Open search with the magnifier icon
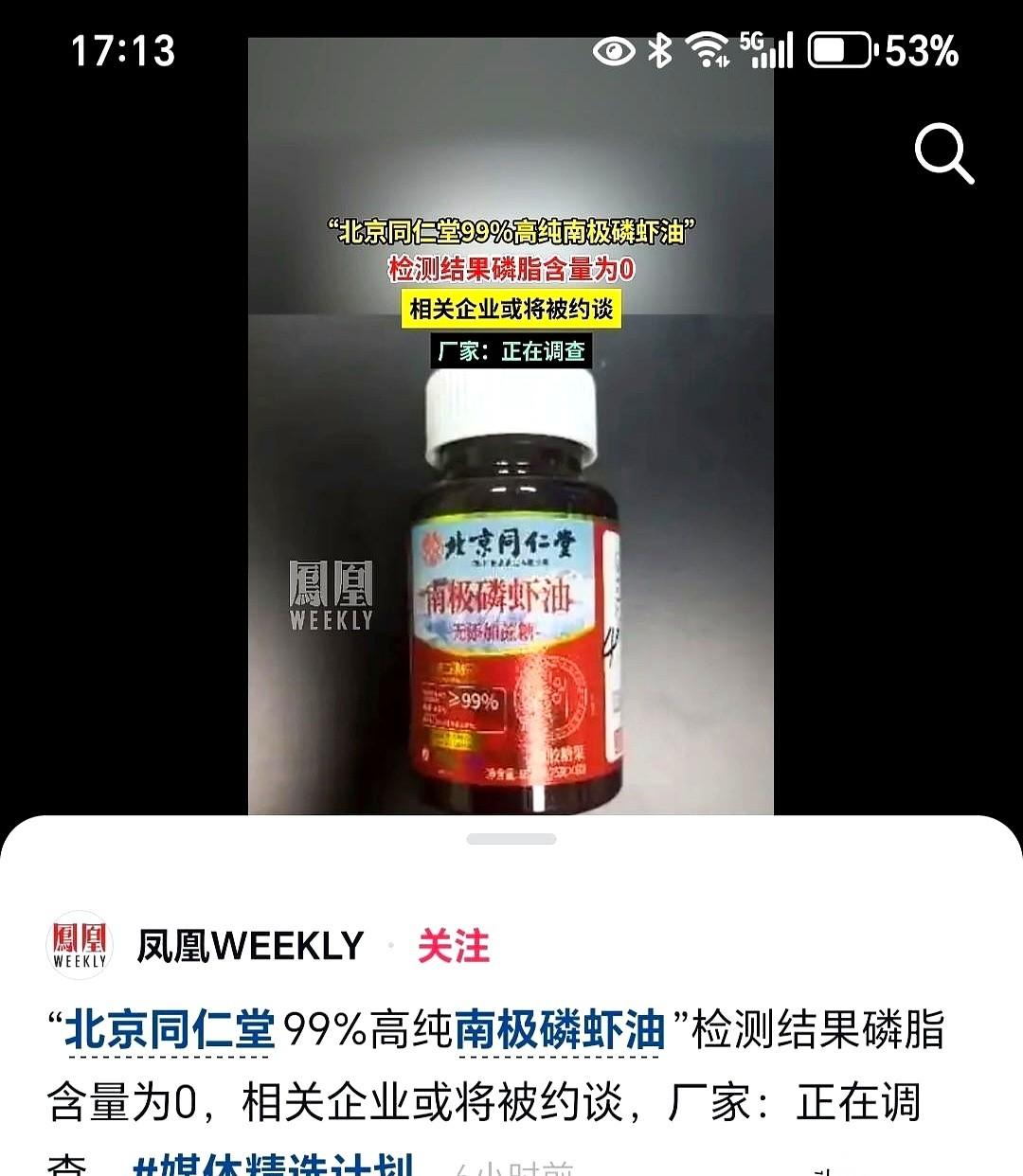This screenshot has width=1023, height=1176. 942,154
